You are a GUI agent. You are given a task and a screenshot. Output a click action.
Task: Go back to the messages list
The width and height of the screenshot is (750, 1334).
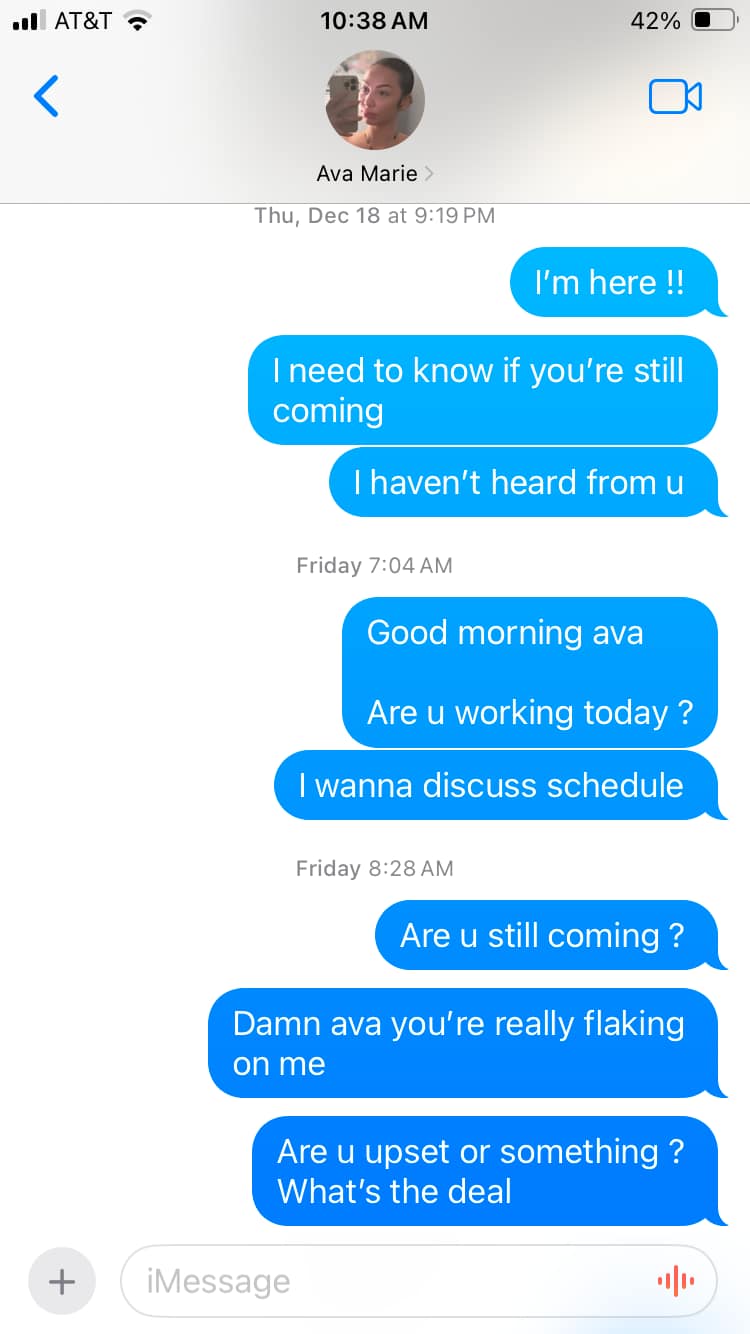47,96
